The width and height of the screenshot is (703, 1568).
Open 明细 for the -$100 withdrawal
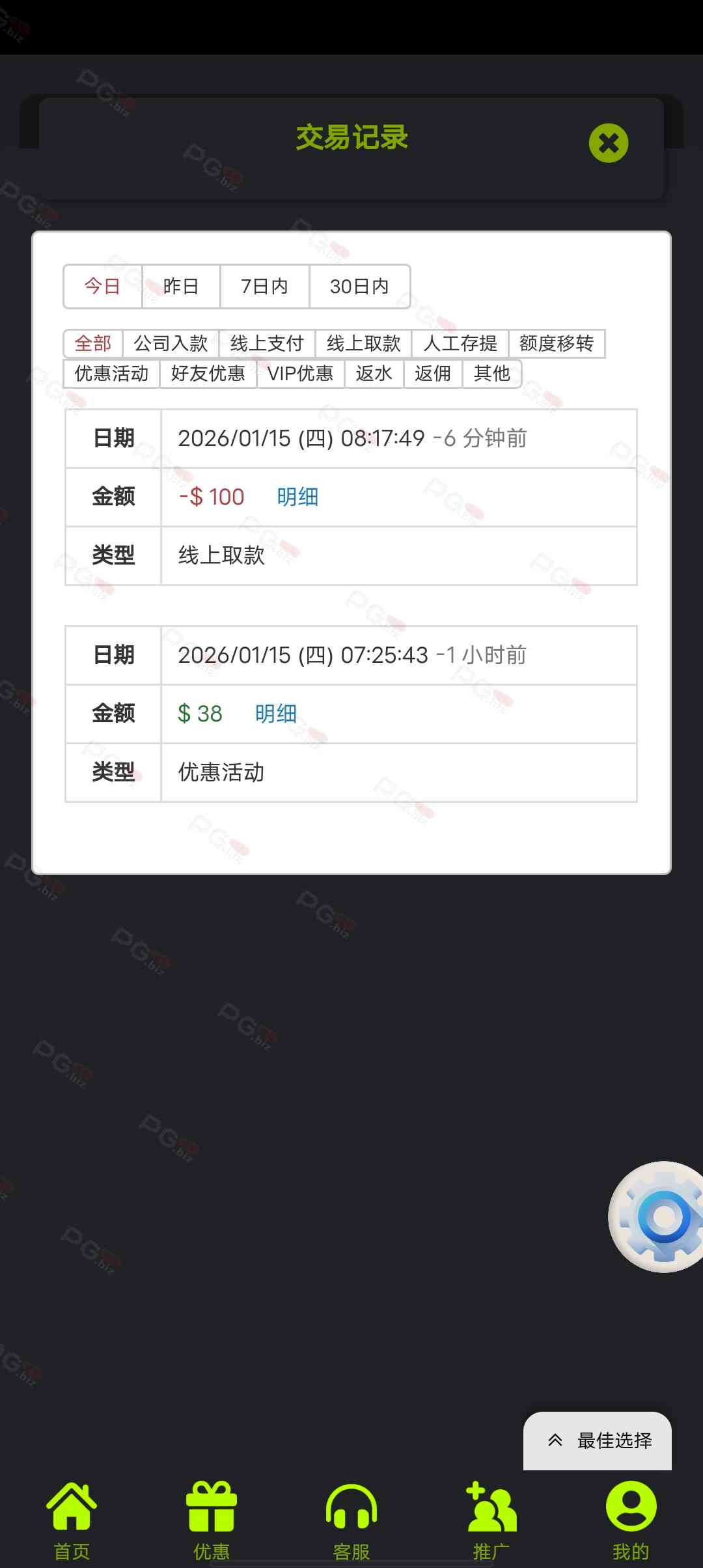[x=297, y=497]
